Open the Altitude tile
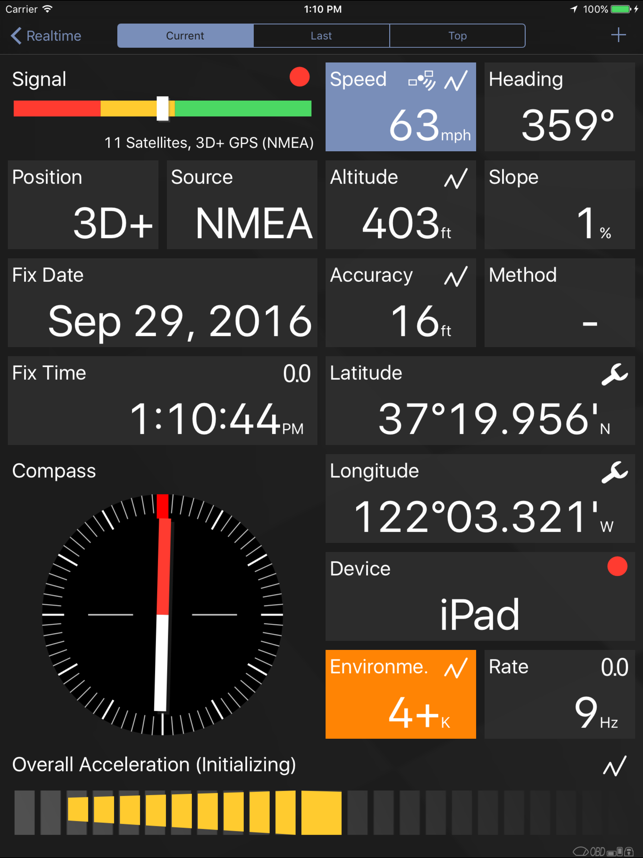Image resolution: width=643 pixels, height=858 pixels. pos(401,205)
